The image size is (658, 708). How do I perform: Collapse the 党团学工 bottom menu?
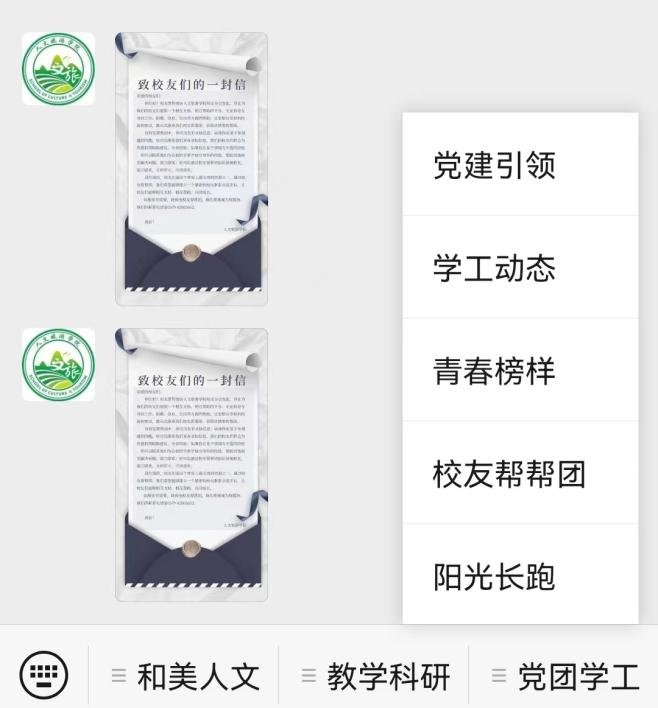[565, 677]
